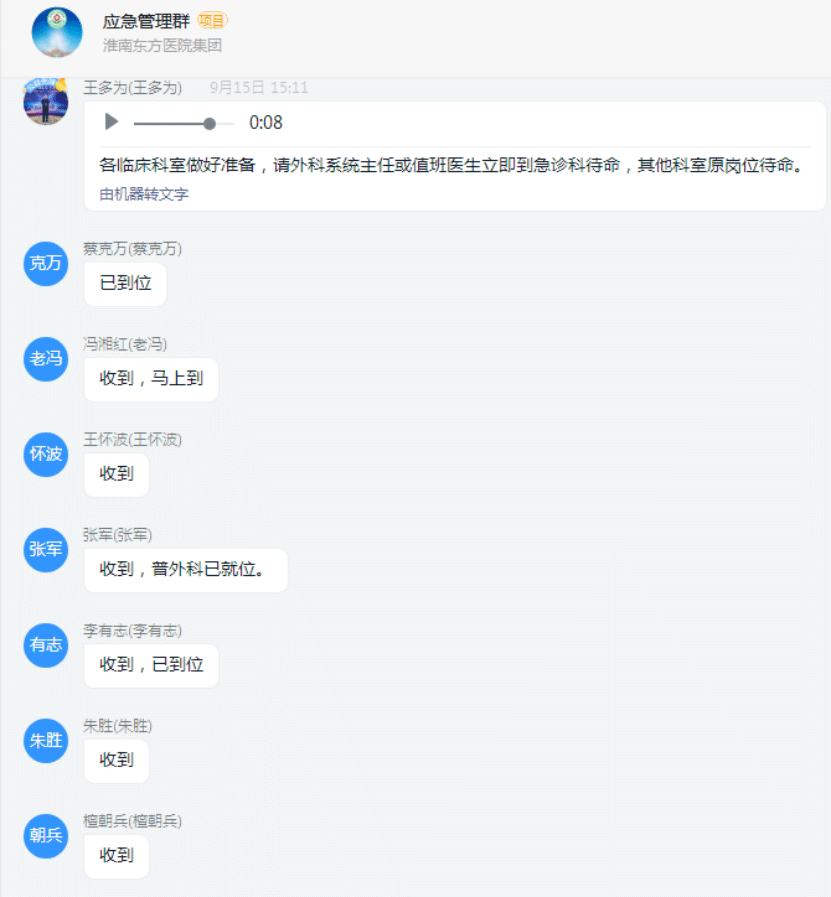The width and height of the screenshot is (831, 897).
Task: Open the 朝兵 avatar for 檀朝兵
Action: [46, 835]
